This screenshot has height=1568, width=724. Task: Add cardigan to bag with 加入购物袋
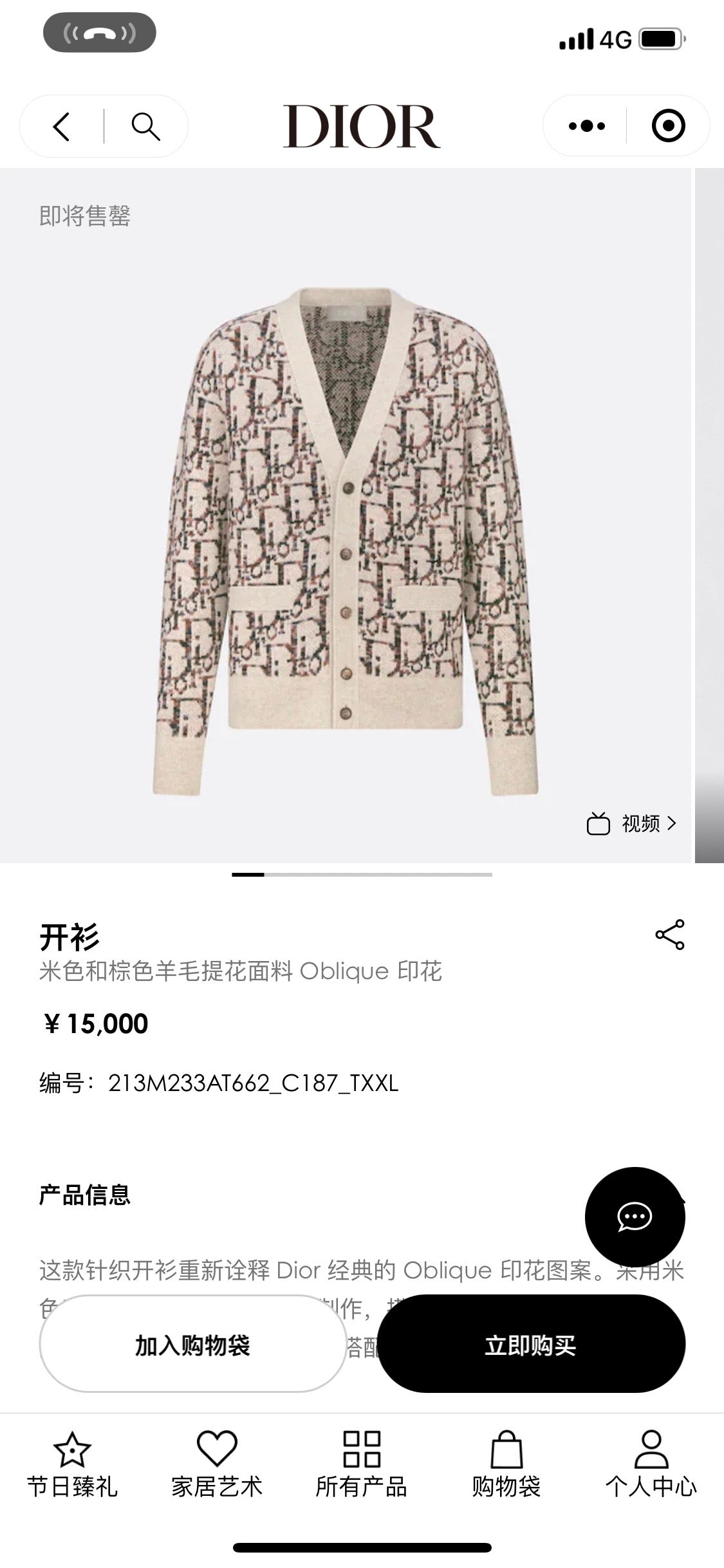192,1345
